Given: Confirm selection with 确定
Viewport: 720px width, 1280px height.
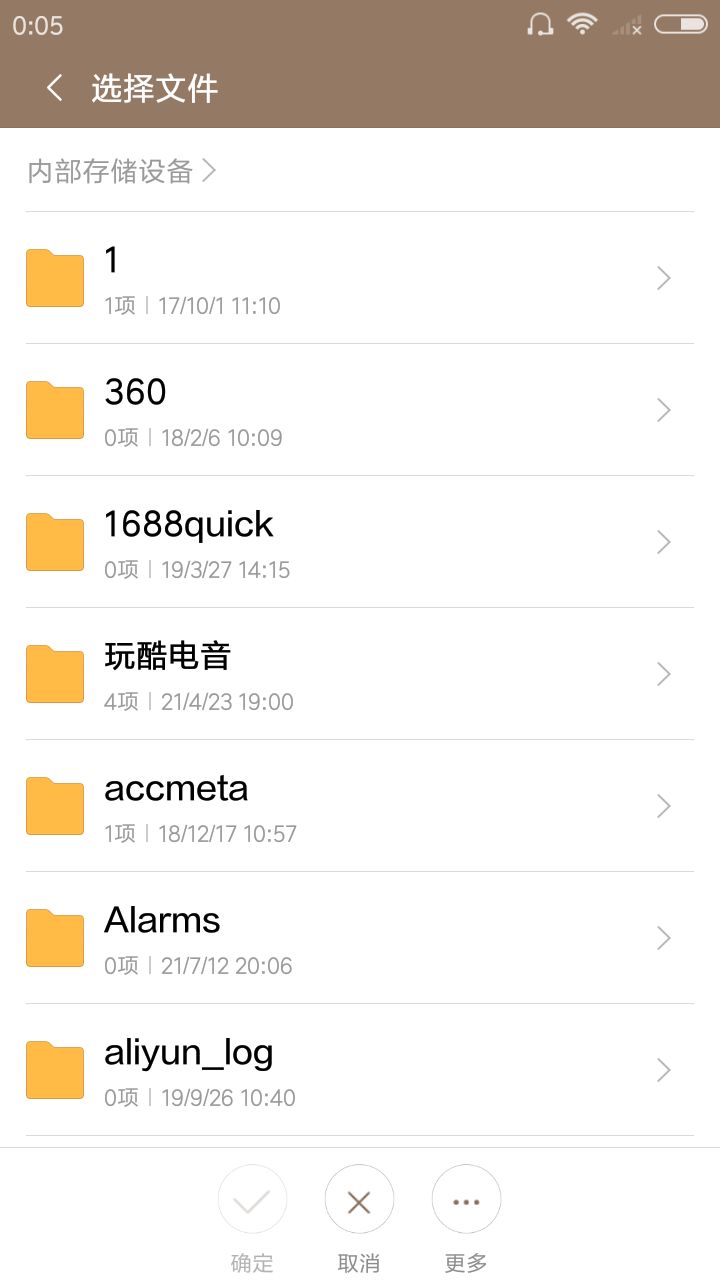Looking at the screenshot, I should [x=252, y=1200].
